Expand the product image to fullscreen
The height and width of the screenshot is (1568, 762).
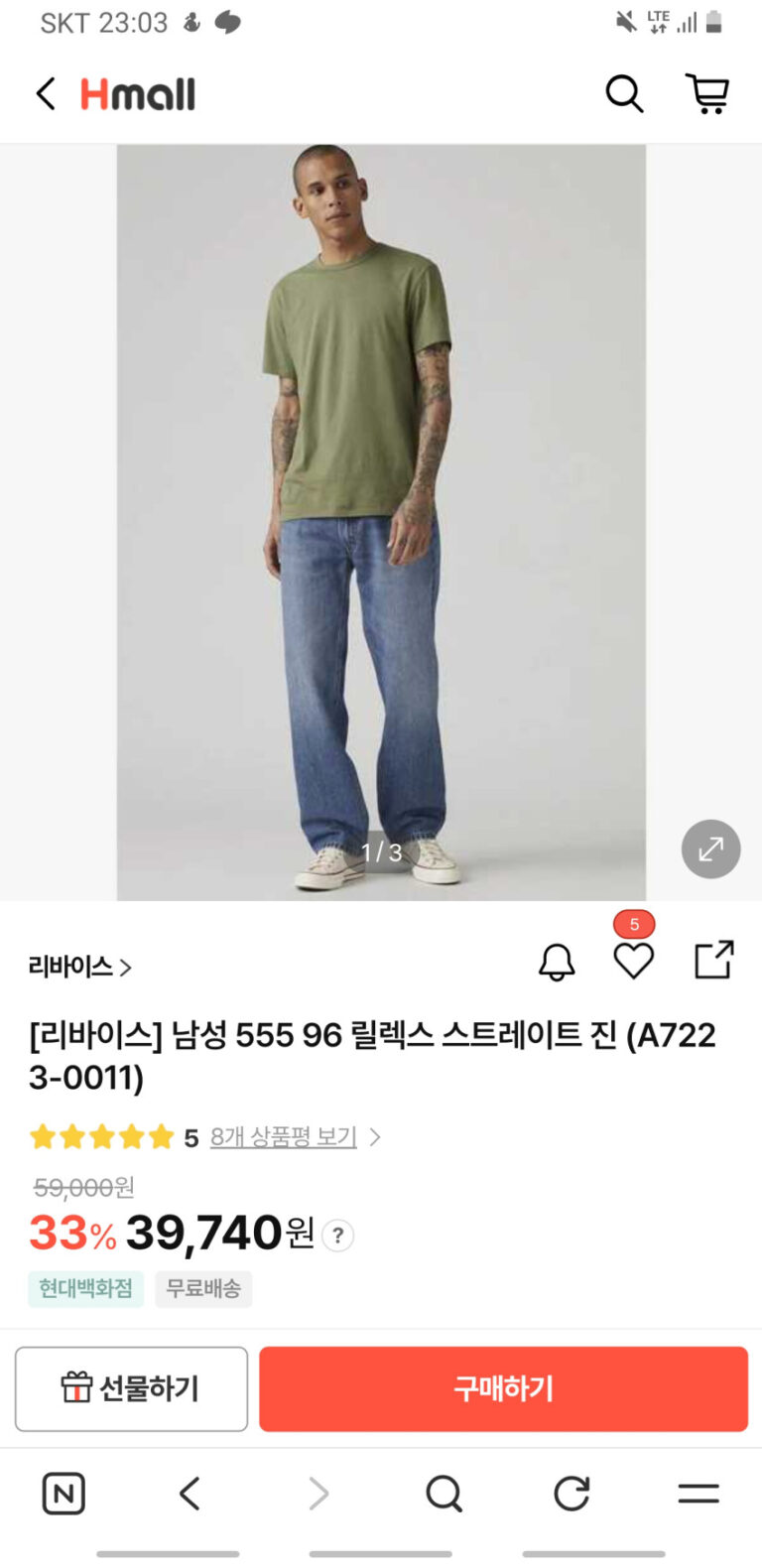710,849
